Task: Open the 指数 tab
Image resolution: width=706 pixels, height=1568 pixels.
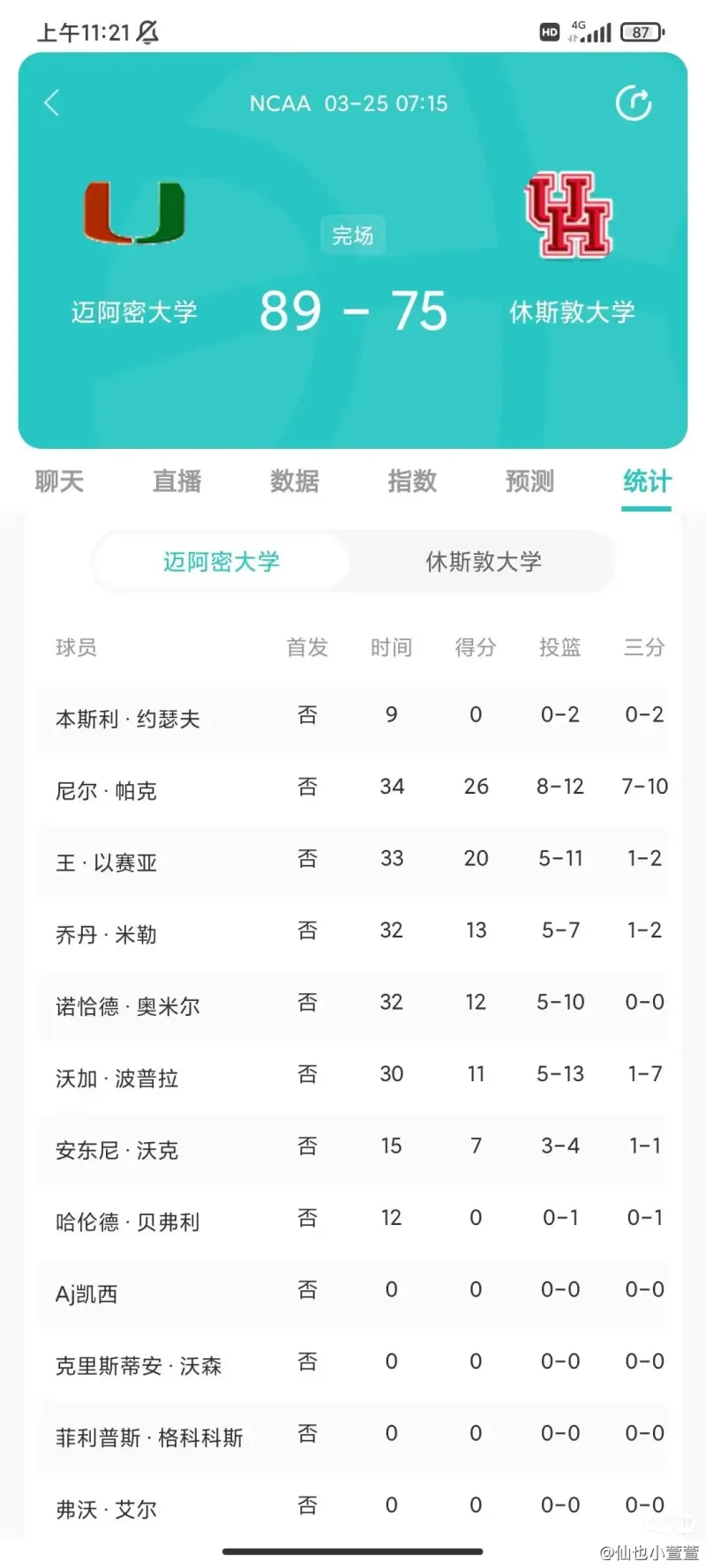Action: (412, 482)
